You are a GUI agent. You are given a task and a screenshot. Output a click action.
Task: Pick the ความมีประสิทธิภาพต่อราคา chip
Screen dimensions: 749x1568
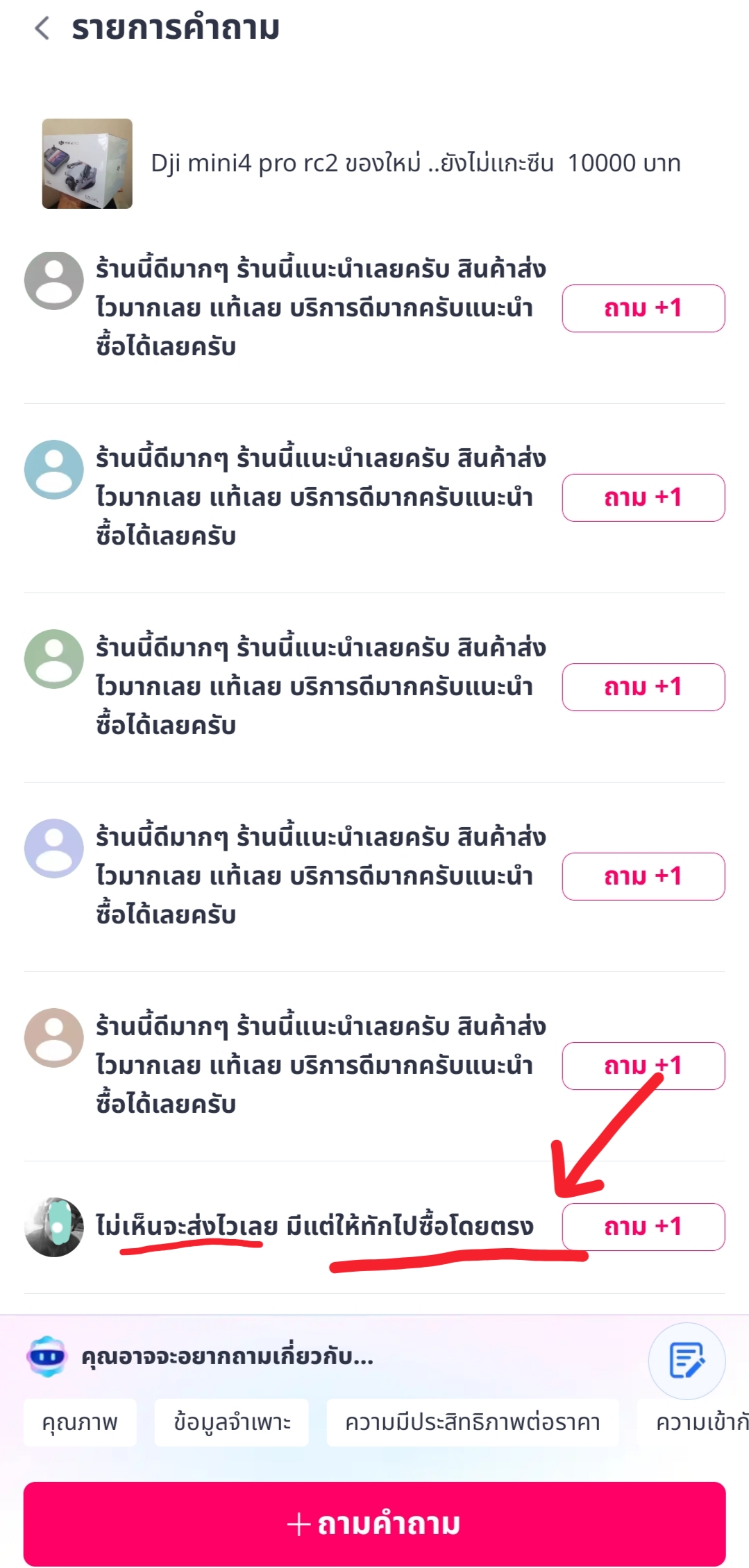473,1422
